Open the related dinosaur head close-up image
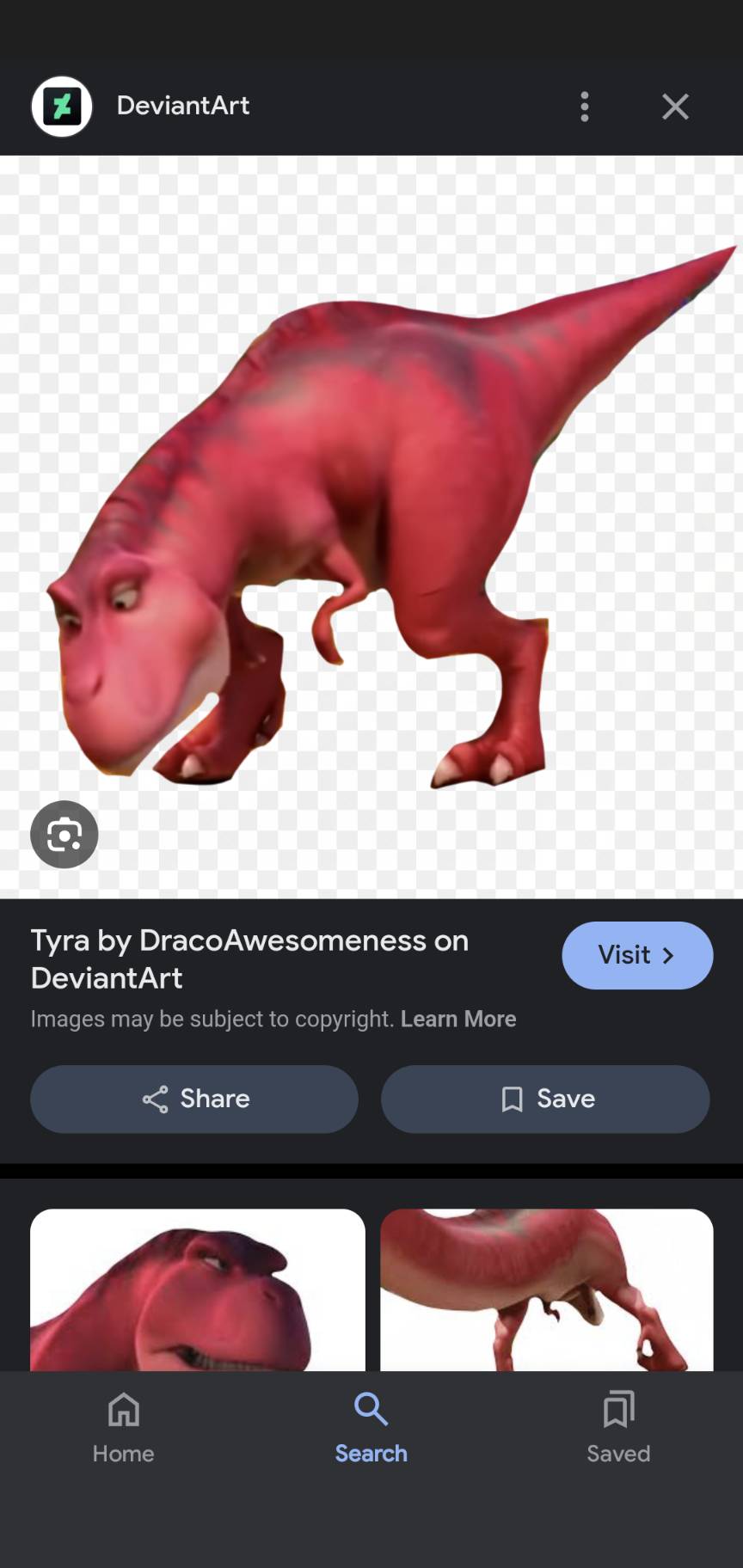Screen dimensions: 743x1568 [x=198, y=1289]
